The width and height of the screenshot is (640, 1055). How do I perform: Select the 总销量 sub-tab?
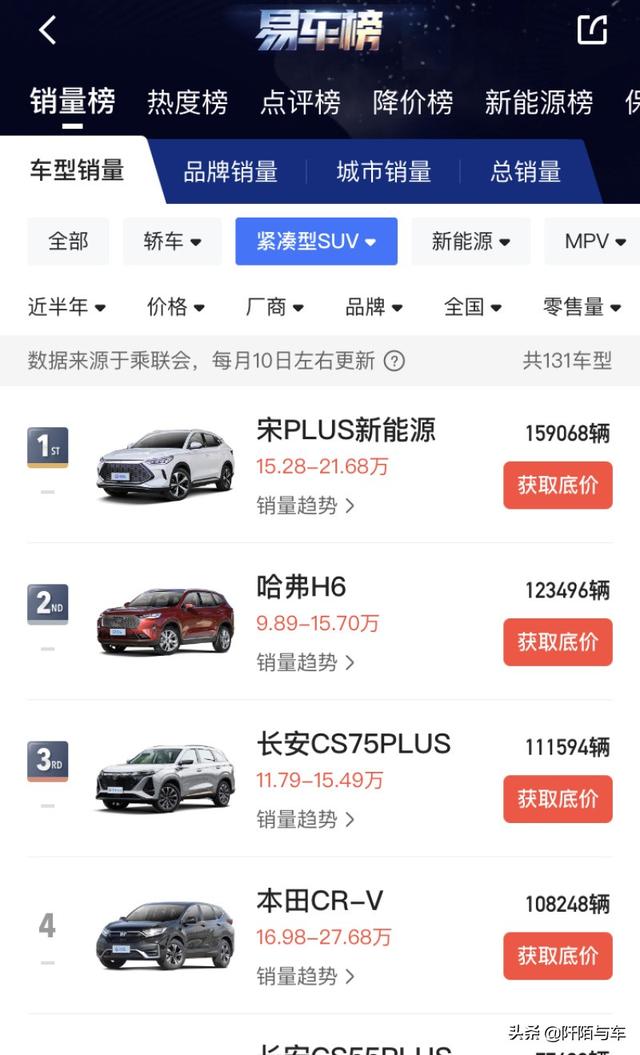click(x=526, y=172)
